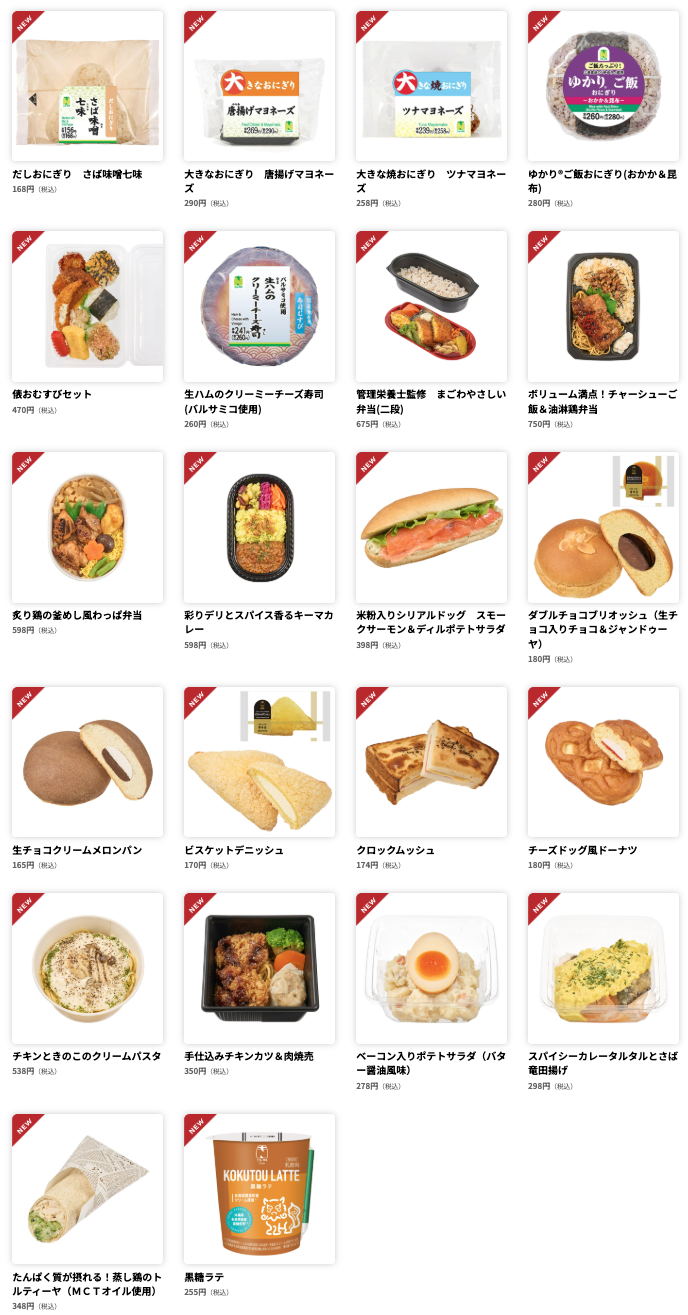View 彩りデリとスパイス香るキーマカレー
The image size is (688, 1315).
[259, 527]
